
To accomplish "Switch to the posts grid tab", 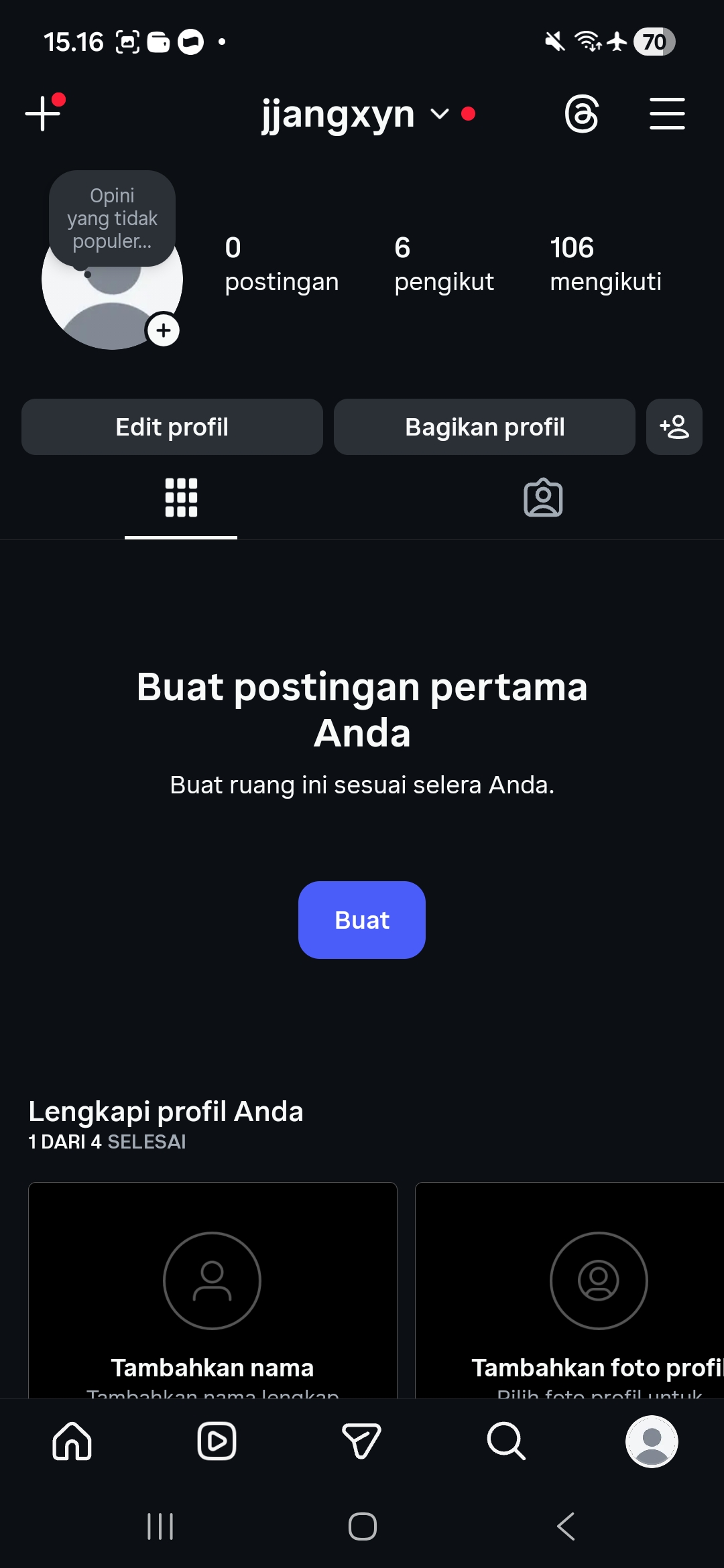I will [181, 498].
